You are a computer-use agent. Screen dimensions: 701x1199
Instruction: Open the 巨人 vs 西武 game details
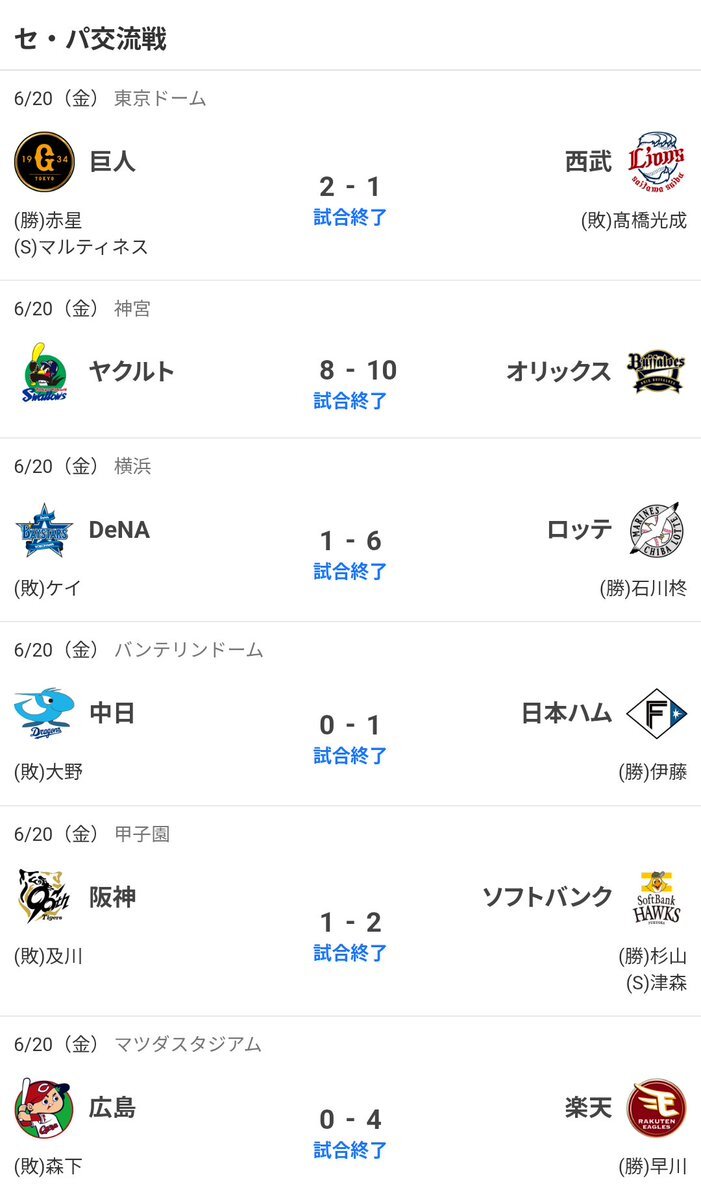click(350, 175)
